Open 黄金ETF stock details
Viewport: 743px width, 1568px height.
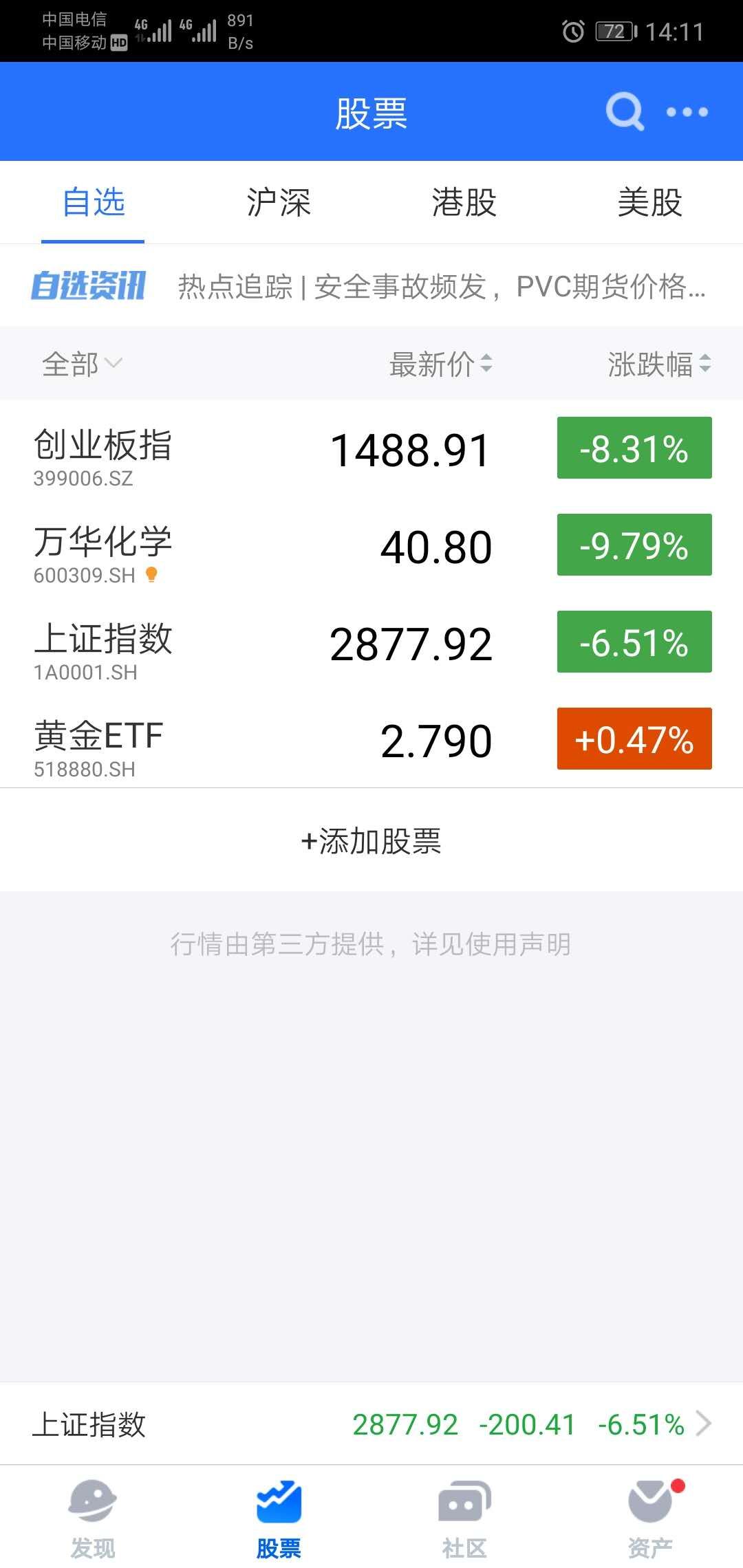click(371, 739)
